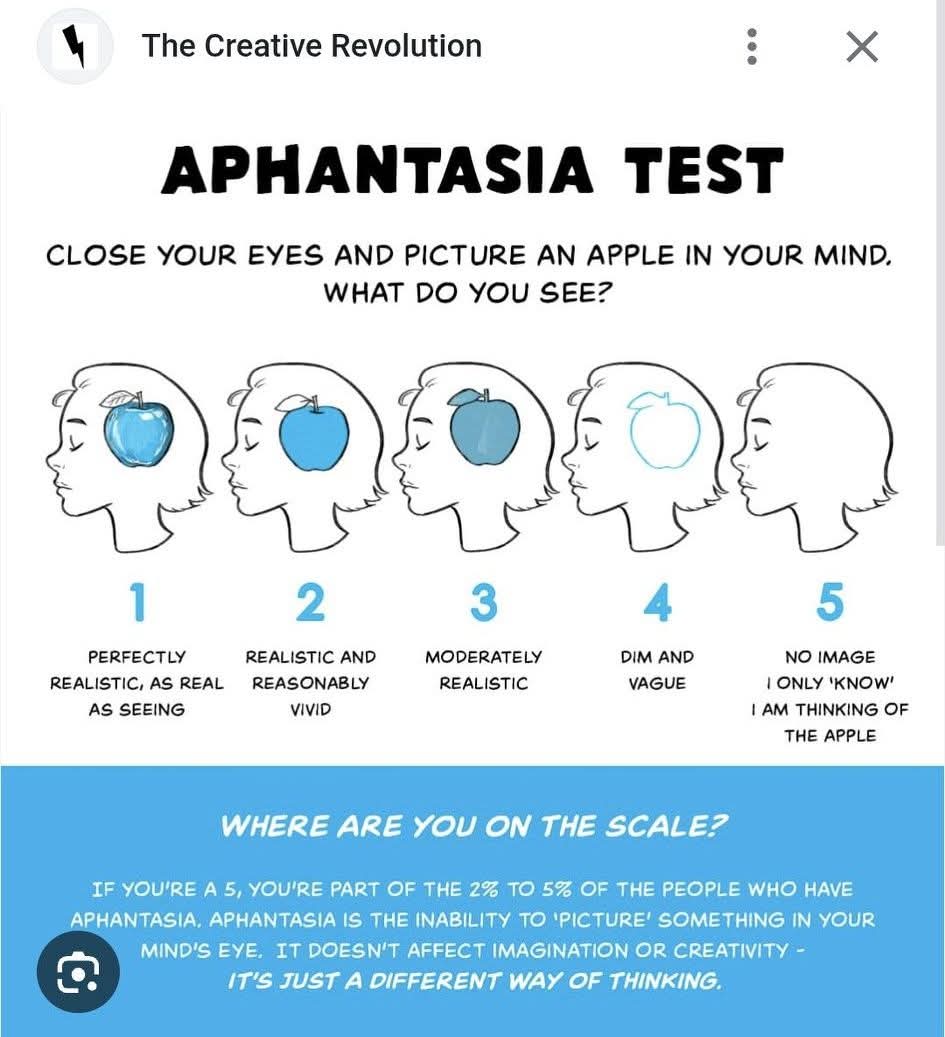Visit The Creative Revolution source page

(311, 46)
